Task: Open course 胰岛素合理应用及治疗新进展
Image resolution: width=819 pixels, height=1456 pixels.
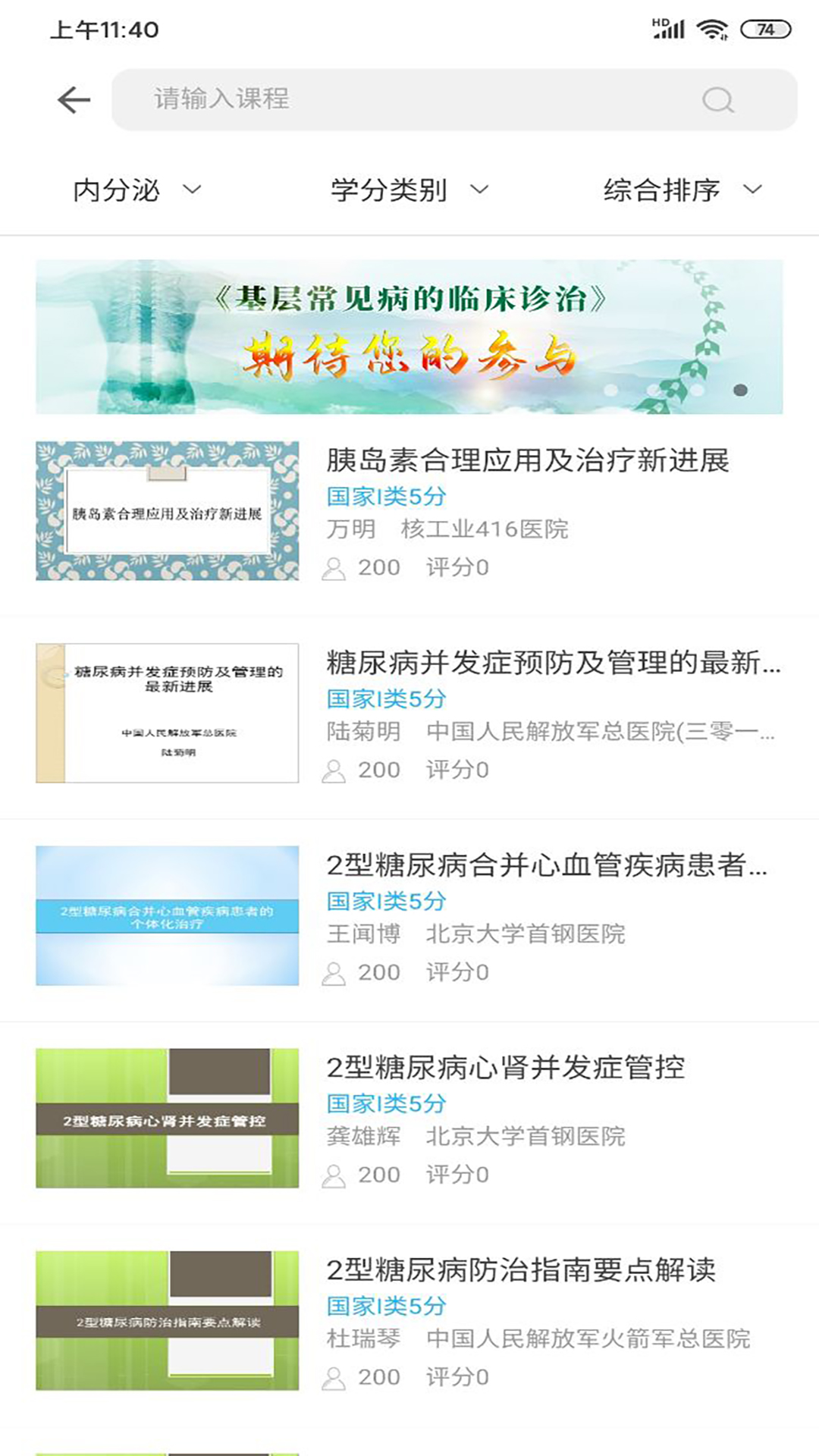Action: coord(528,460)
